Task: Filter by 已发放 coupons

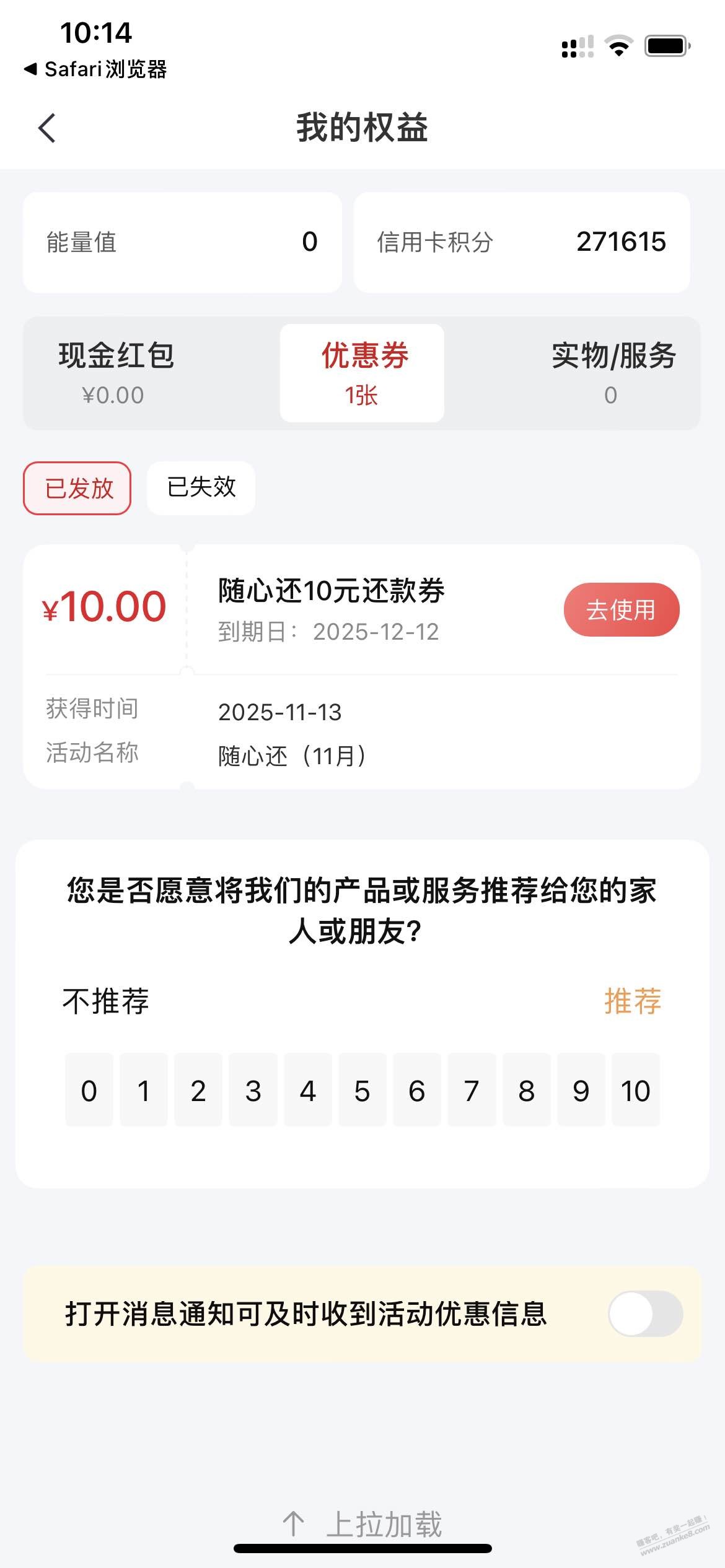Action: 77,488
